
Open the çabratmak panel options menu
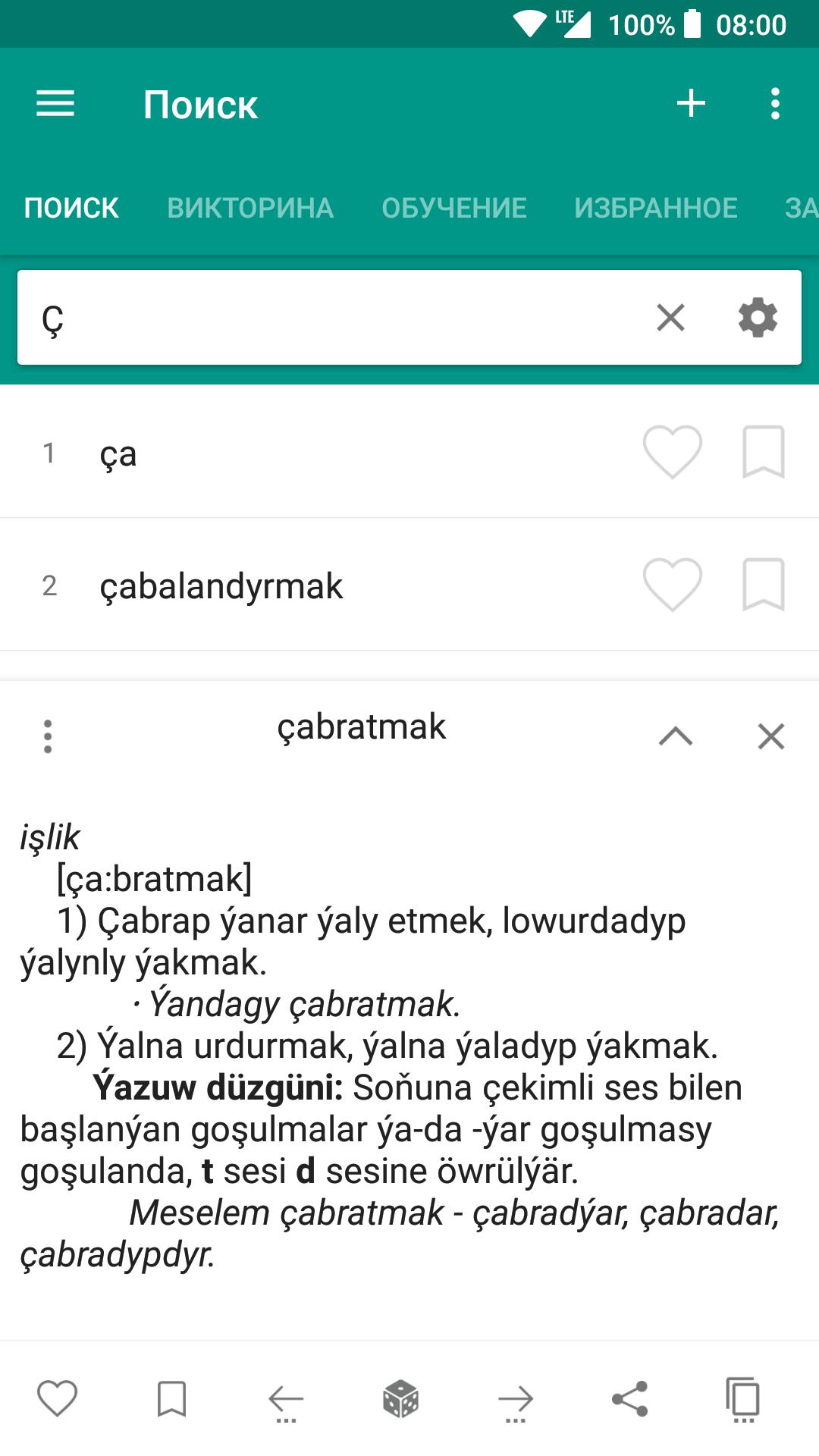pyautogui.click(x=48, y=736)
